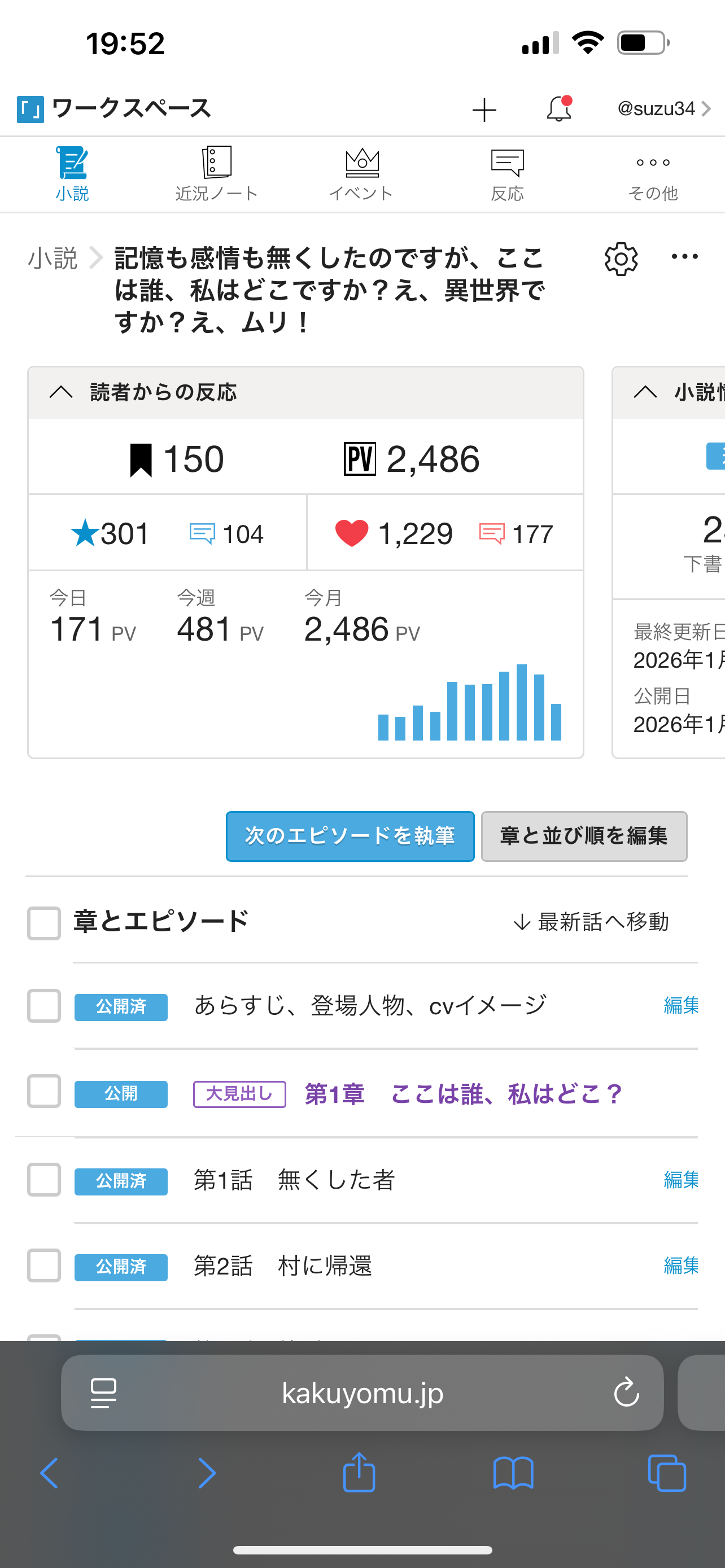Open the その他 tab

click(x=653, y=174)
